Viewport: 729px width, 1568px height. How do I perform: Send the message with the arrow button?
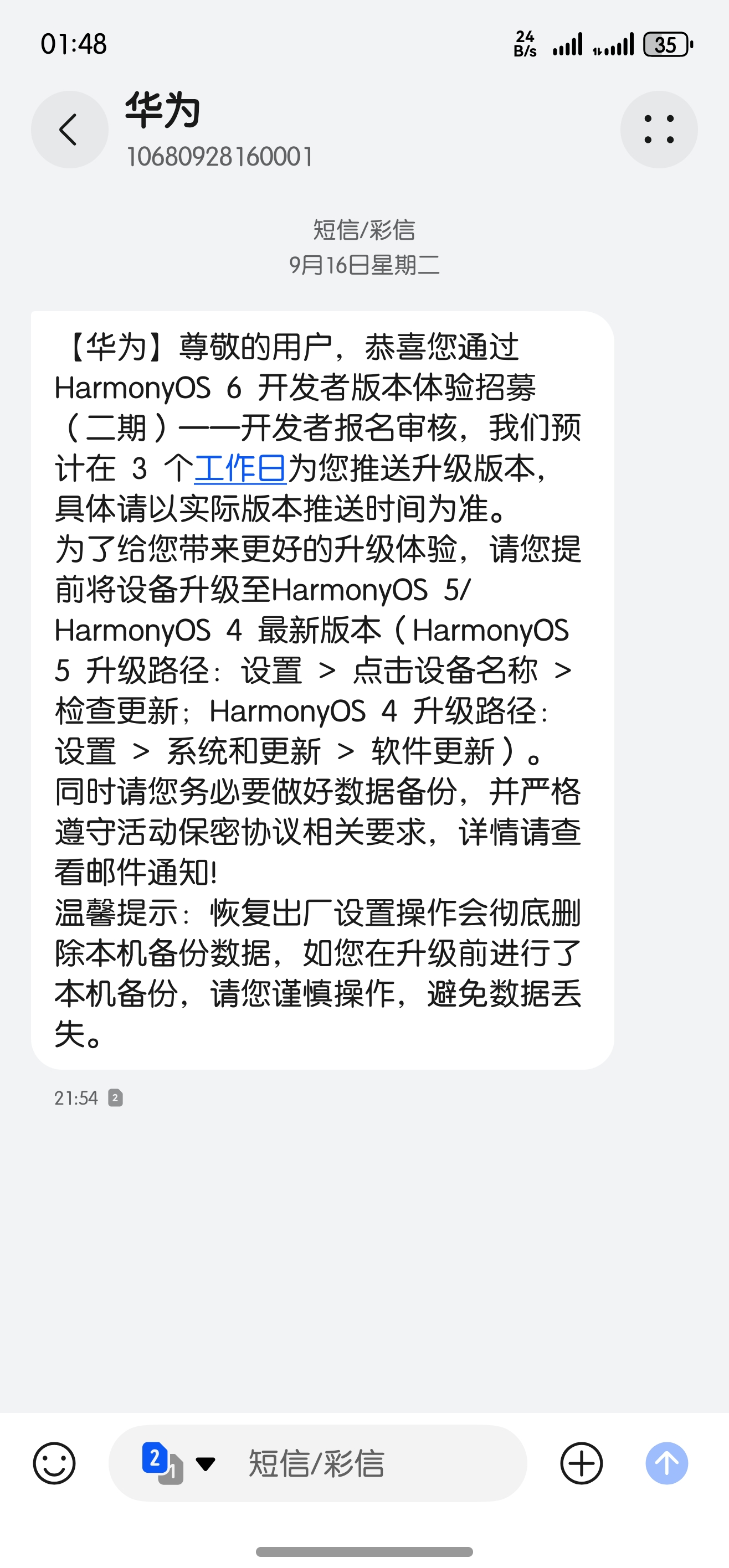(666, 1463)
